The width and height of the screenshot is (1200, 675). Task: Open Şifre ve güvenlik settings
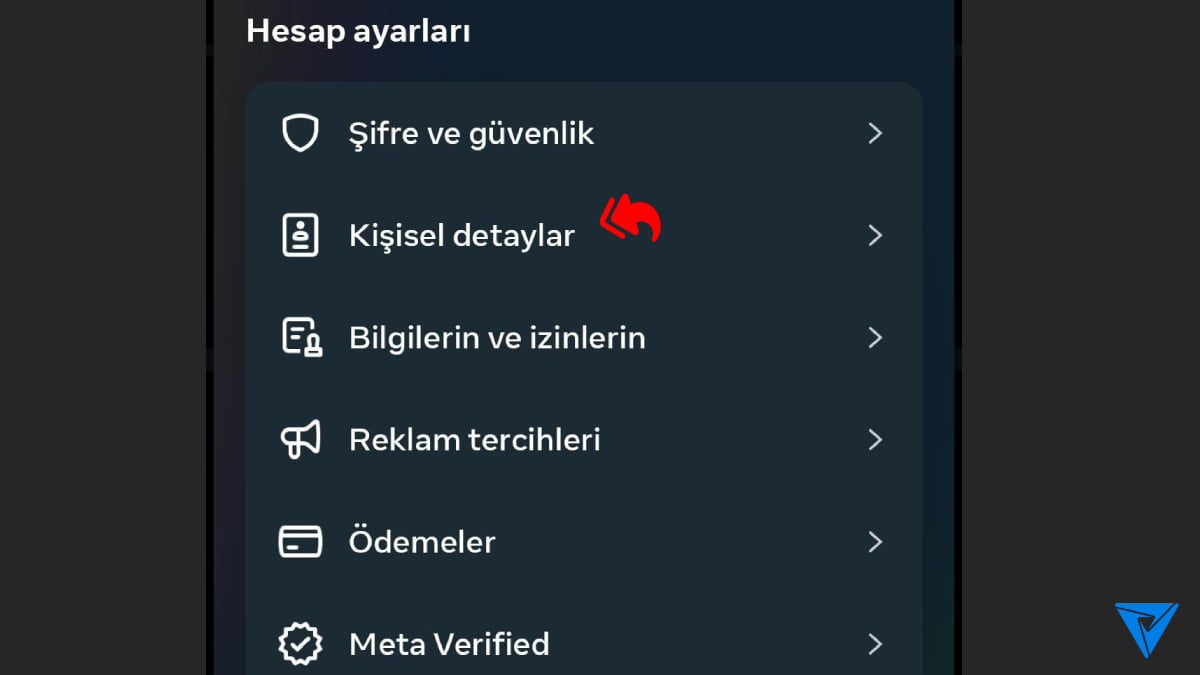point(471,133)
